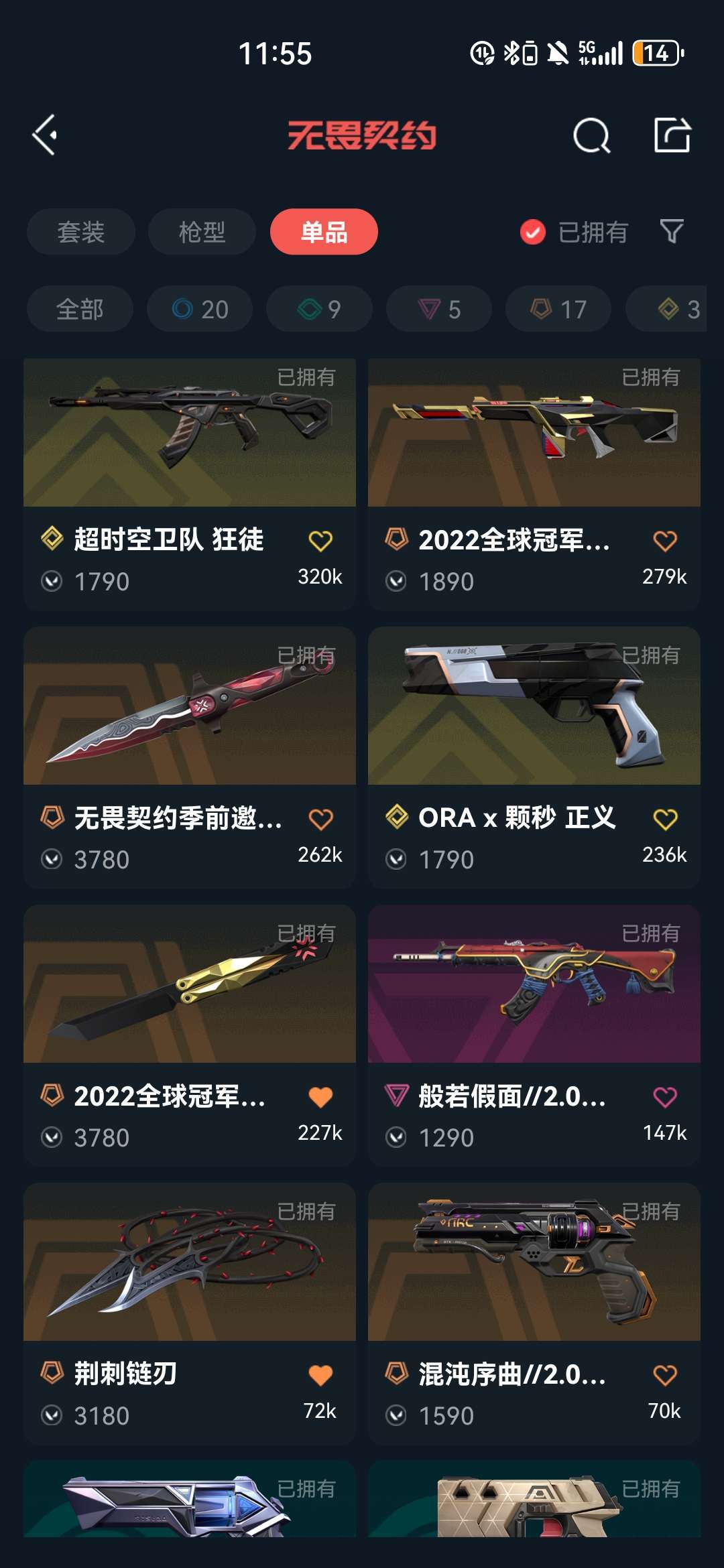Image resolution: width=724 pixels, height=1568 pixels.
Task: Tap the currency icon beside 1790 price
Action: click(x=54, y=582)
